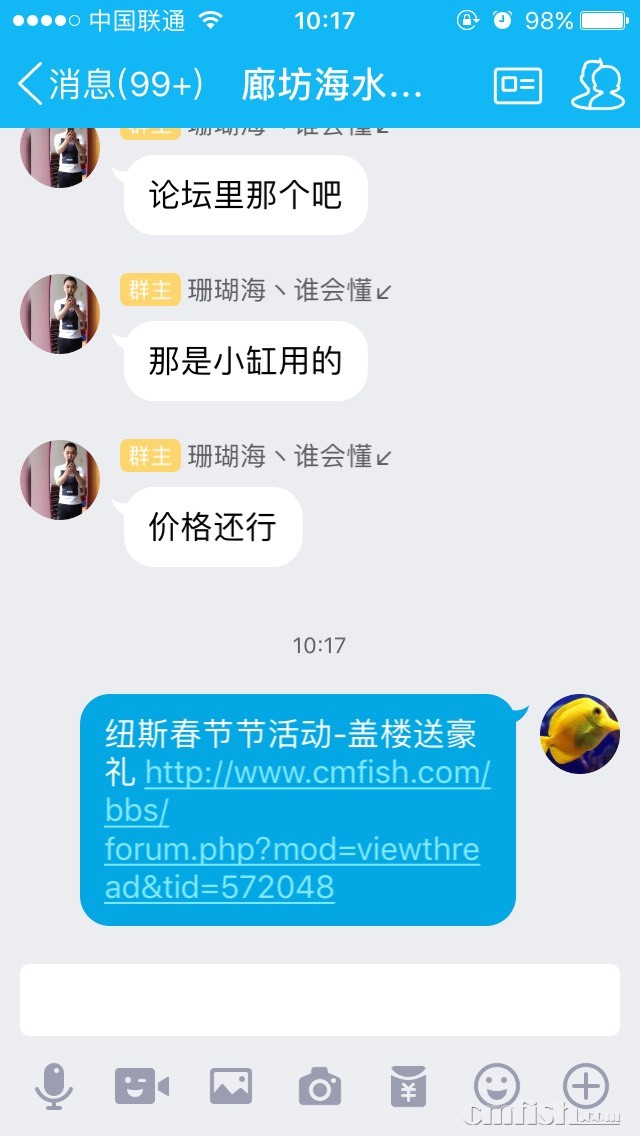Go back to the 消息 message list
The width and height of the screenshot is (640, 1136).
110,85
